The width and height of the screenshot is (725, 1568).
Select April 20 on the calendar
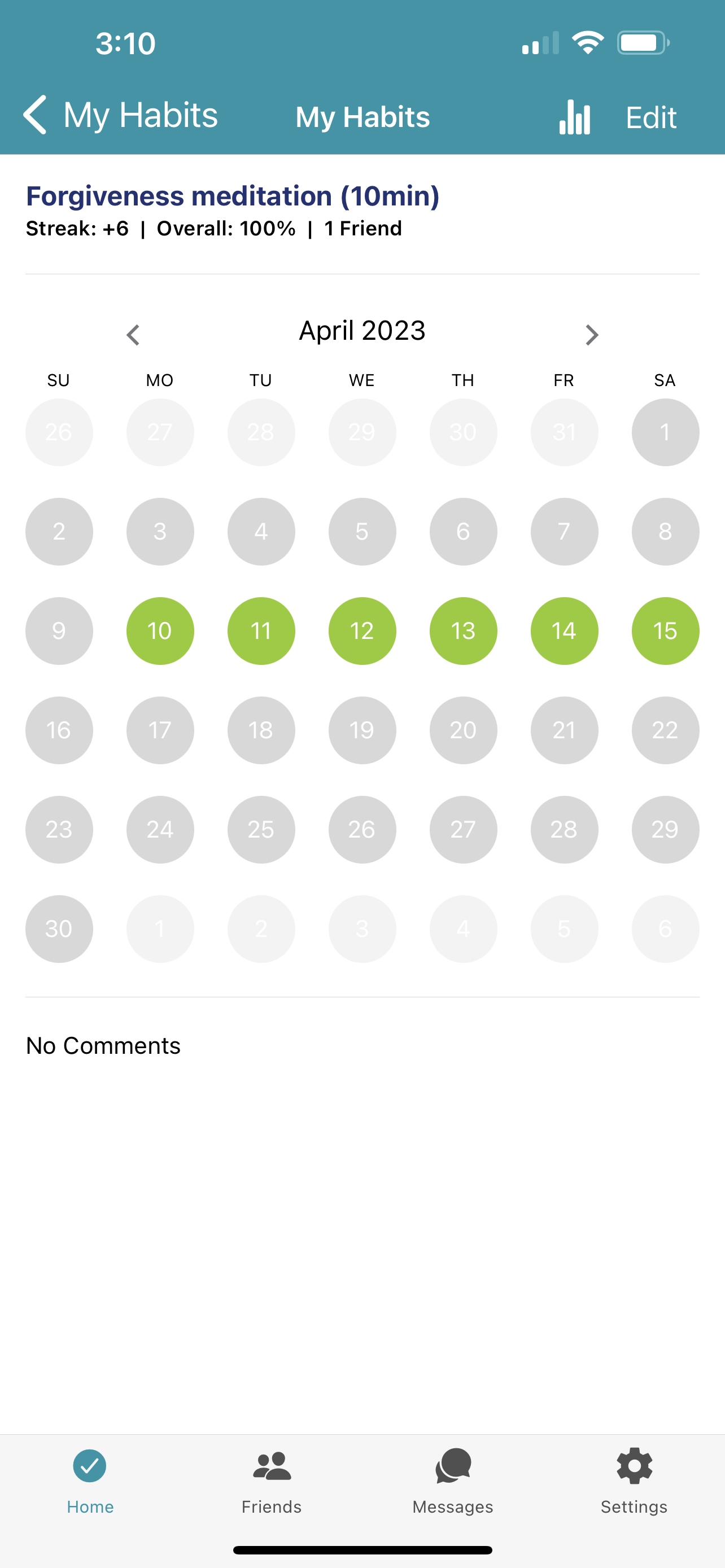pos(463,730)
